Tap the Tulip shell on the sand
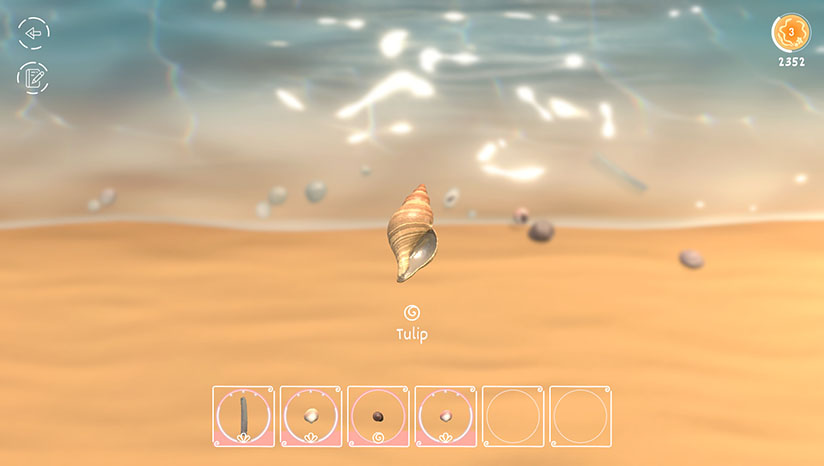The height and width of the screenshot is (466, 824). tap(412, 234)
